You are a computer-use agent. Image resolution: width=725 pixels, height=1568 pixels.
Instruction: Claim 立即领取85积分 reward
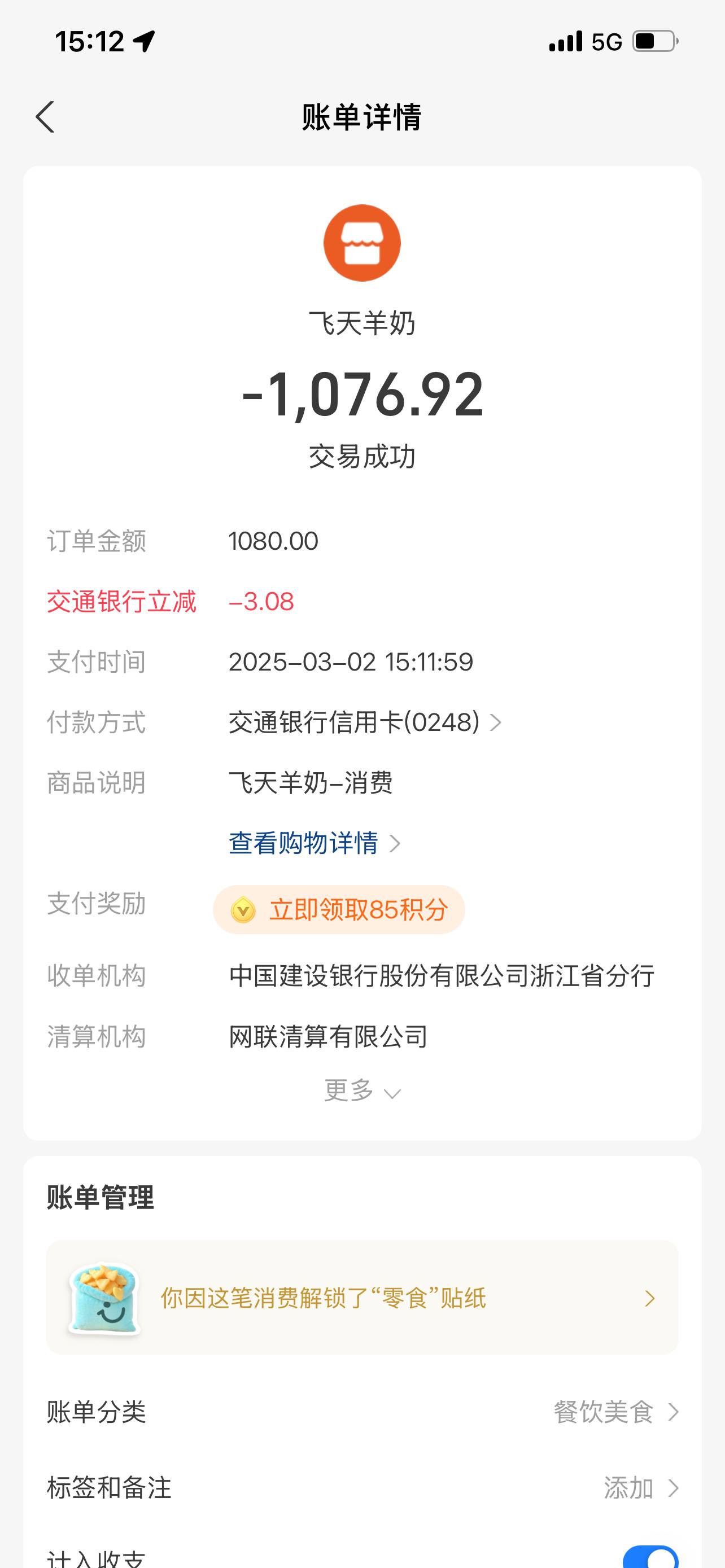point(339,910)
